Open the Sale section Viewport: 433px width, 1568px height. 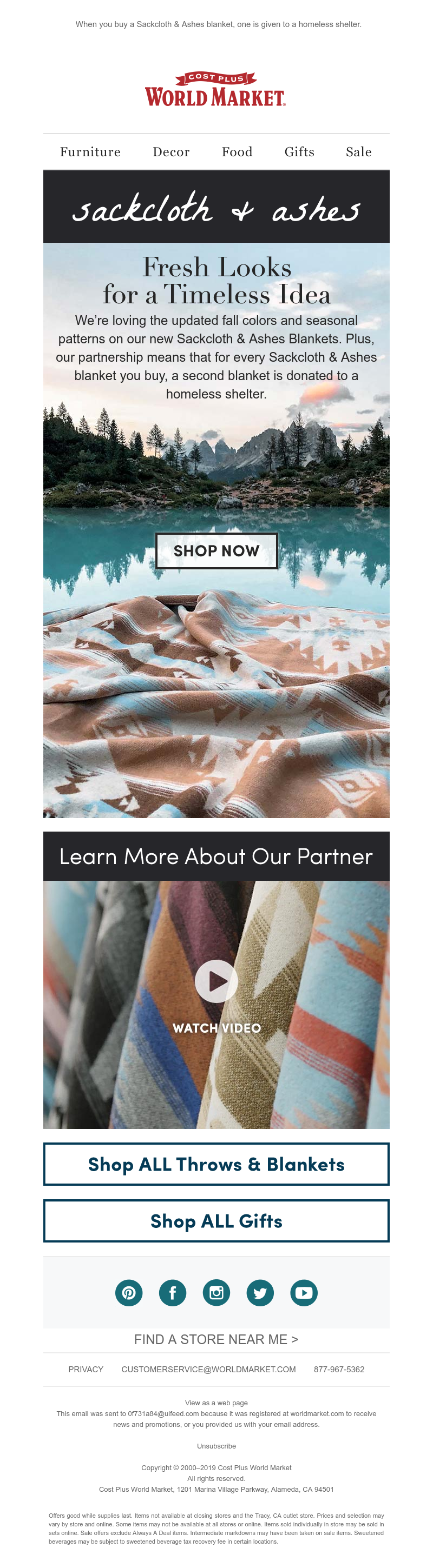[x=358, y=151]
